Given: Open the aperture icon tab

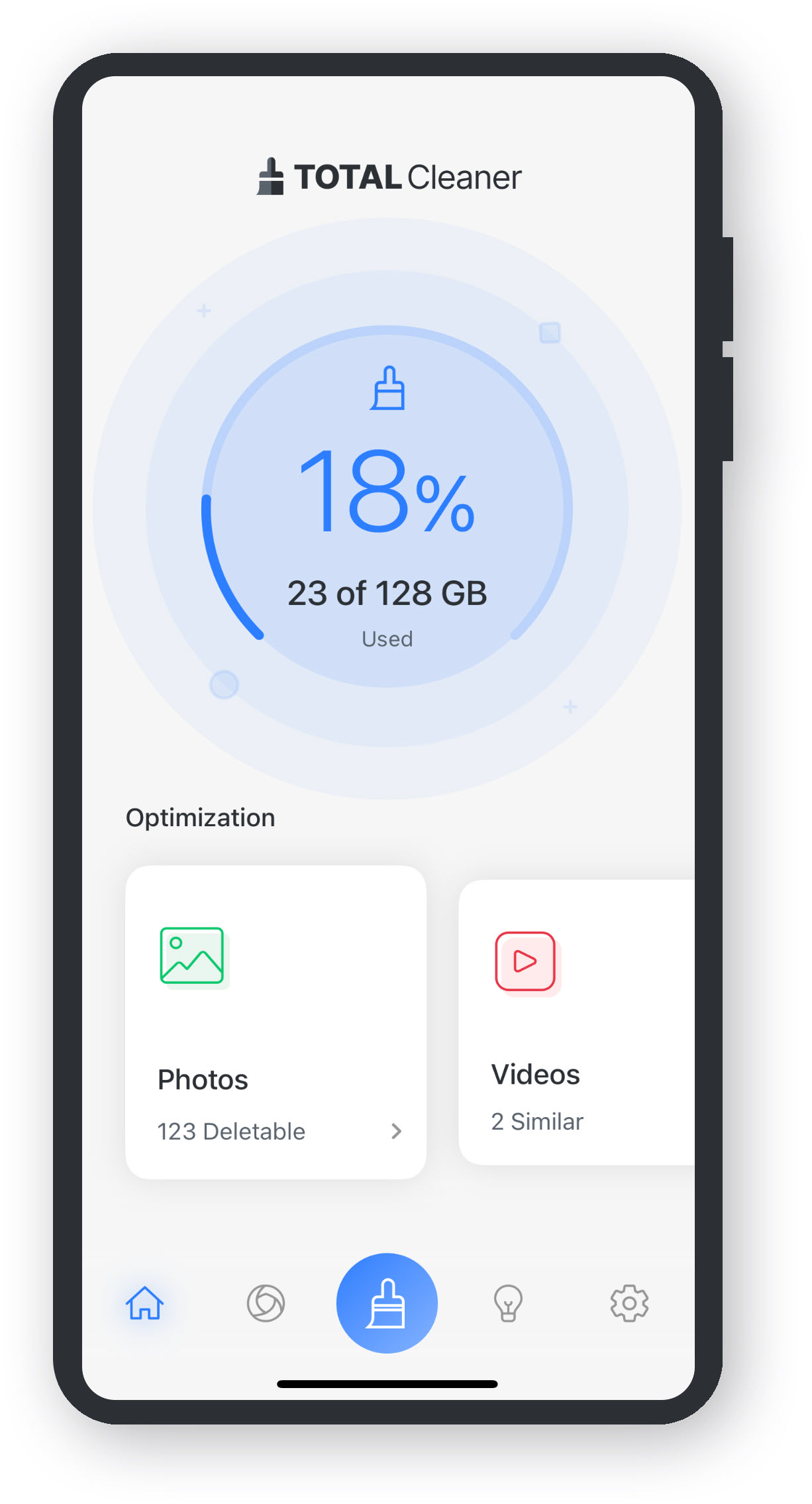Looking at the screenshot, I should [266, 1303].
